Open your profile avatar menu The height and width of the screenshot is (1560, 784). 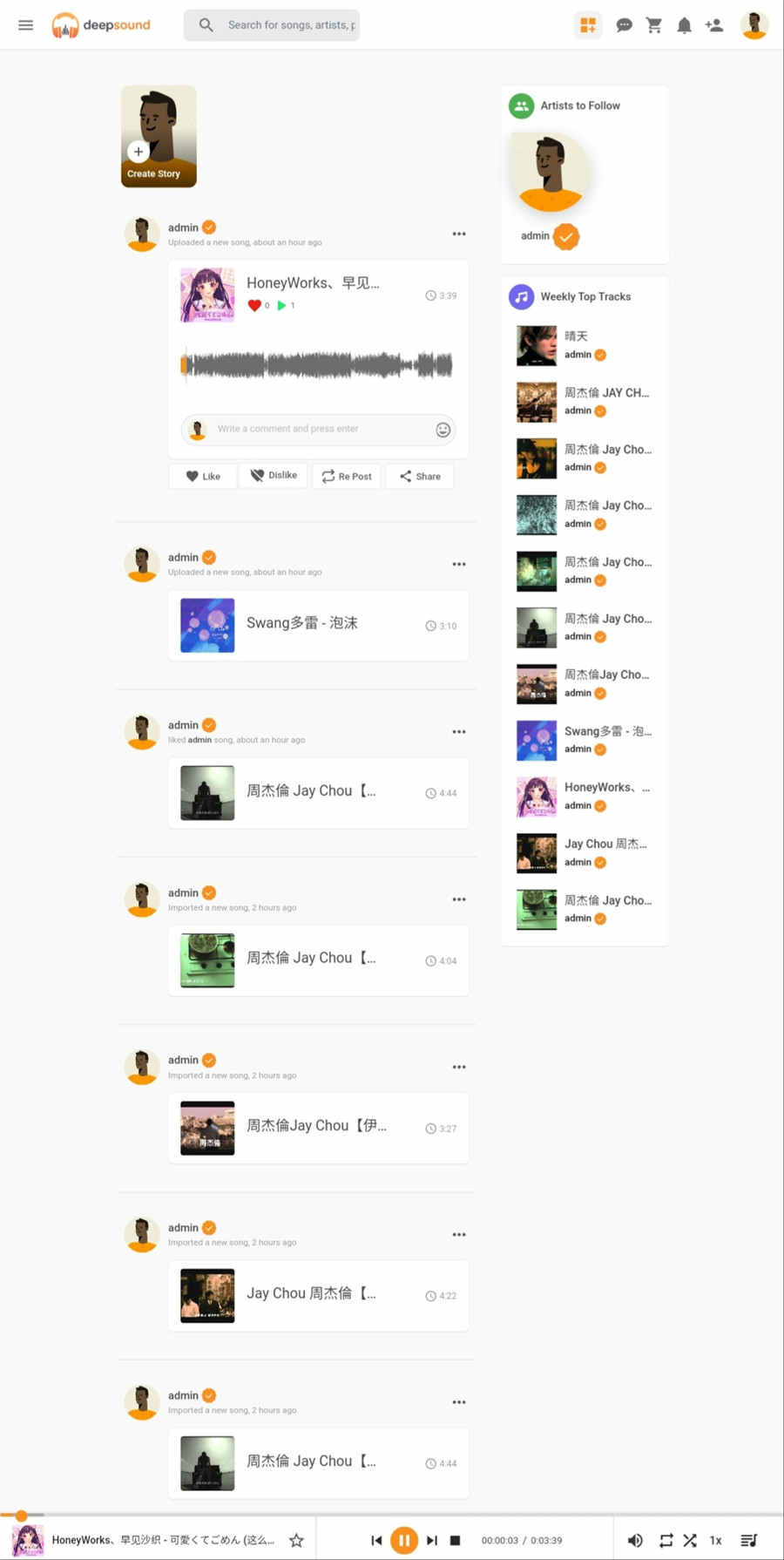[x=754, y=24]
